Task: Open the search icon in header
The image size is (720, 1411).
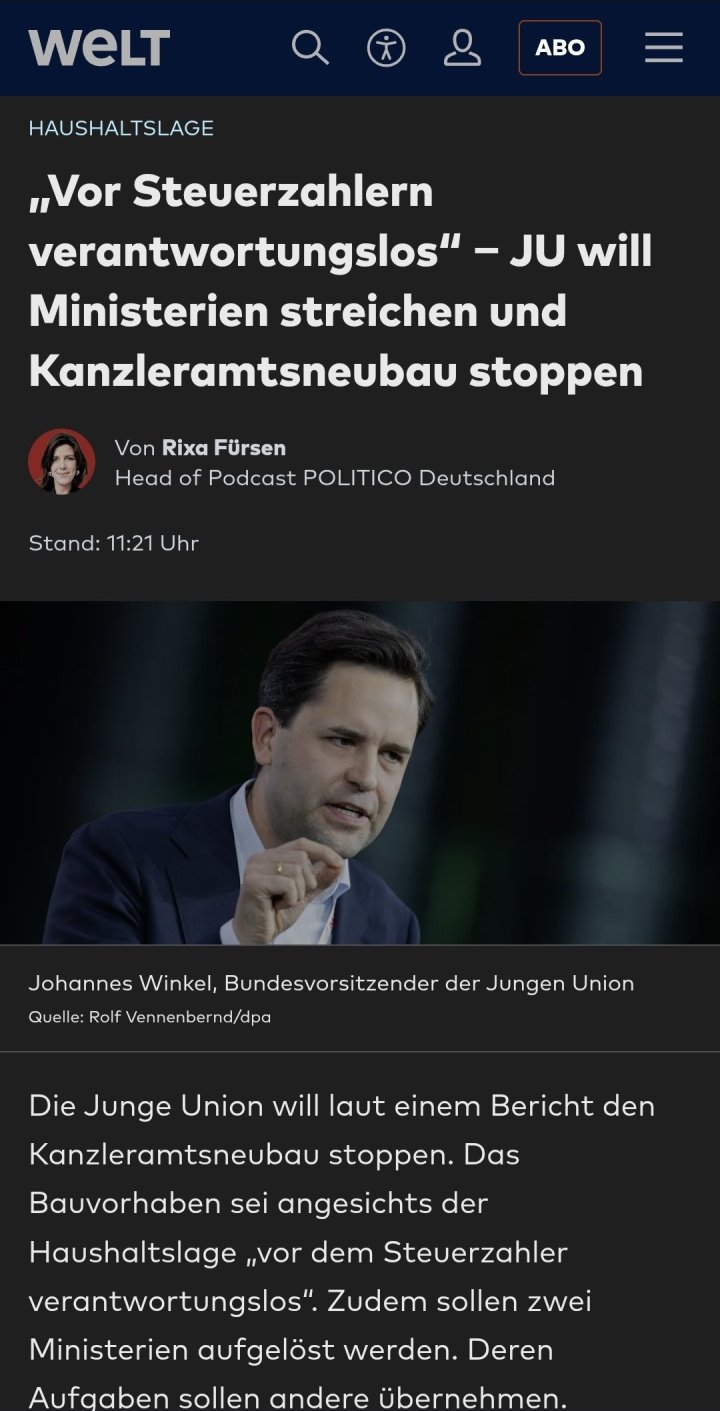Action: (310, 47)
